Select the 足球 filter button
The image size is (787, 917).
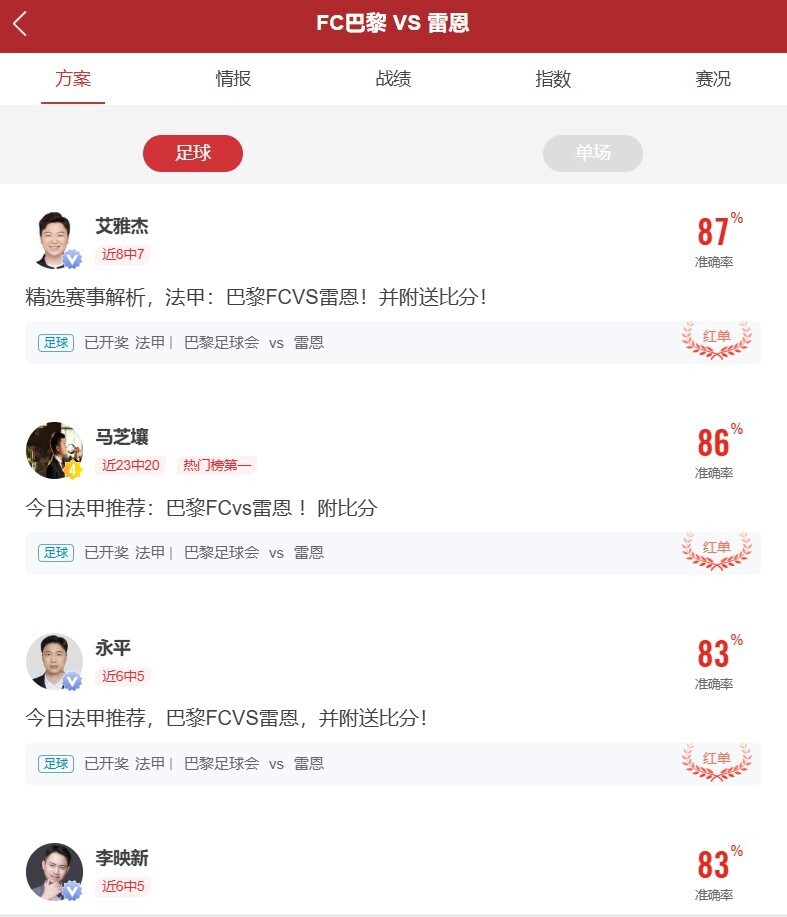point(193,153)
